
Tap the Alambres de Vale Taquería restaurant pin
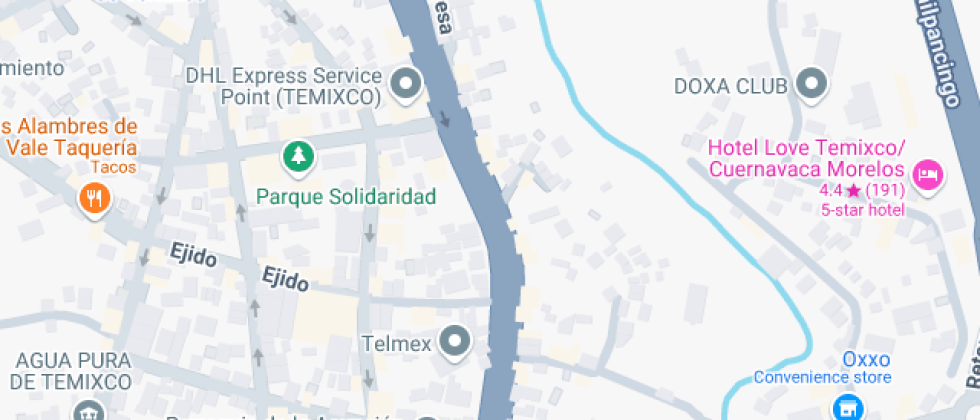click(95, 197)
